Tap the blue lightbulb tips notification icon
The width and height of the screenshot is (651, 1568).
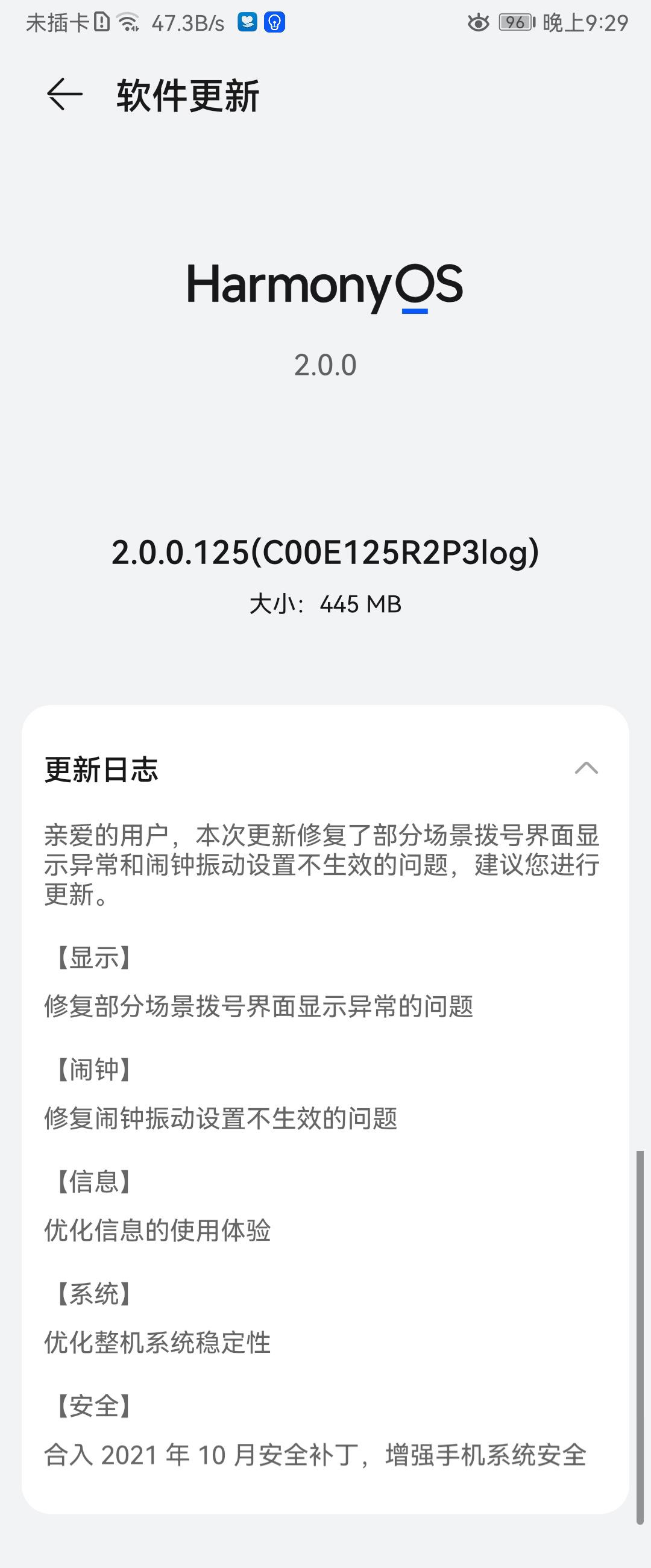pyautogui.click(x=276, y=22)
